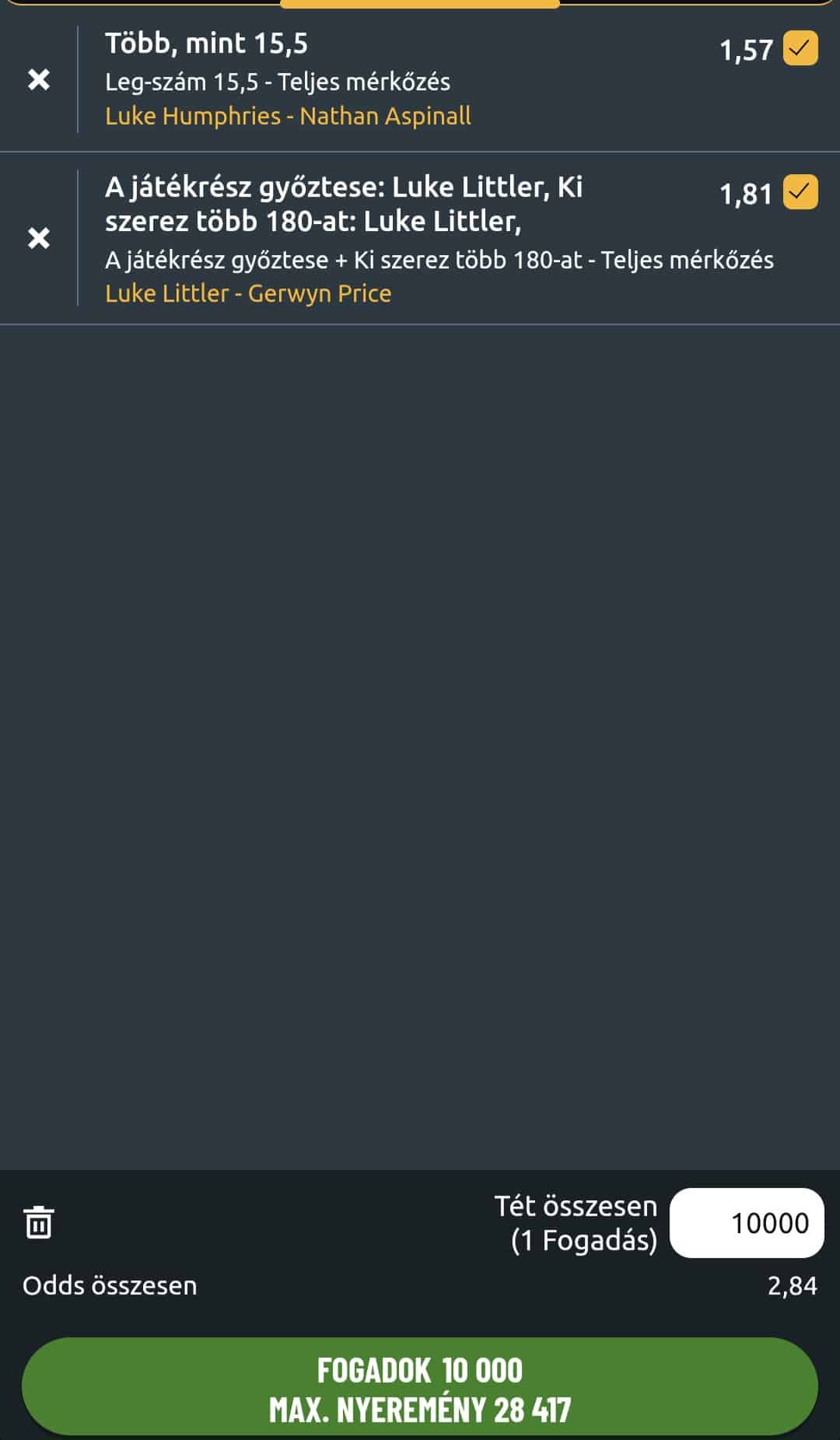This screenshot has height=1440, width=840.
Task: Uncheck the 1,57 odds selection checkbox
Action: pos(800,48)
